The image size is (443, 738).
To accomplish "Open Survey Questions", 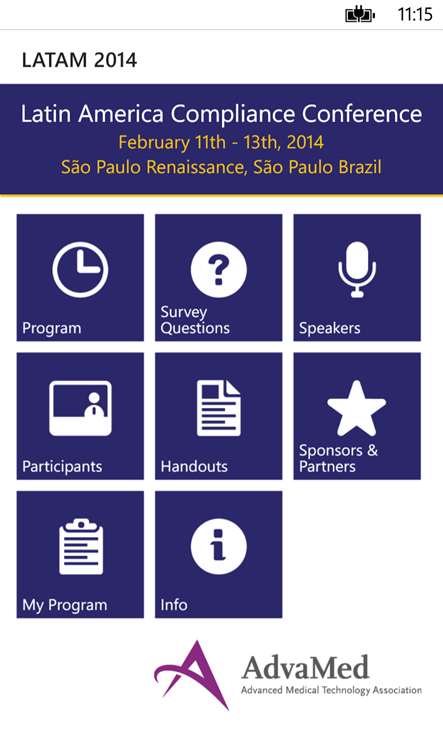I will (218, 278).
